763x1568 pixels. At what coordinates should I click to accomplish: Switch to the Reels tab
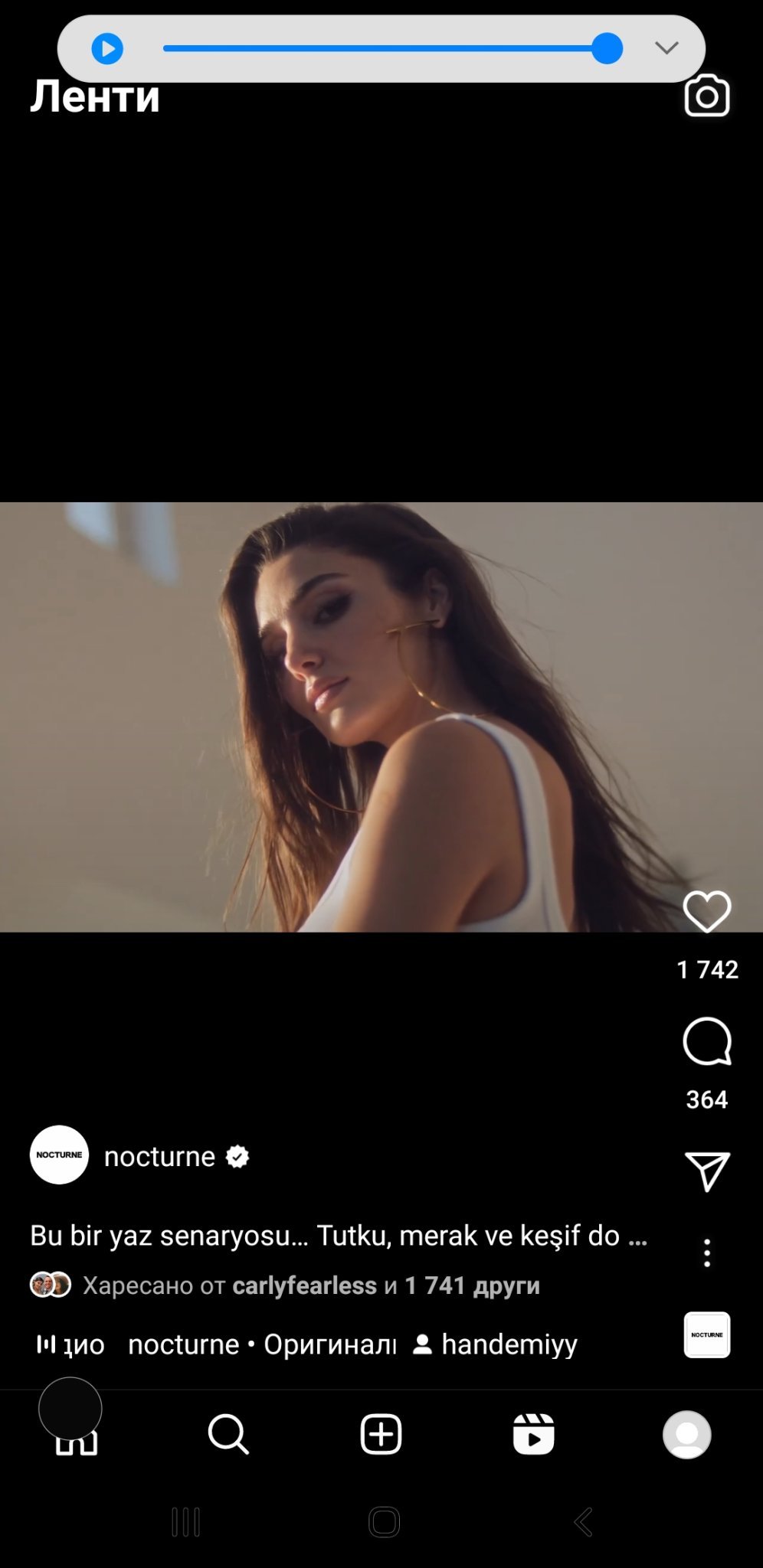click(x=533, y=1435)
